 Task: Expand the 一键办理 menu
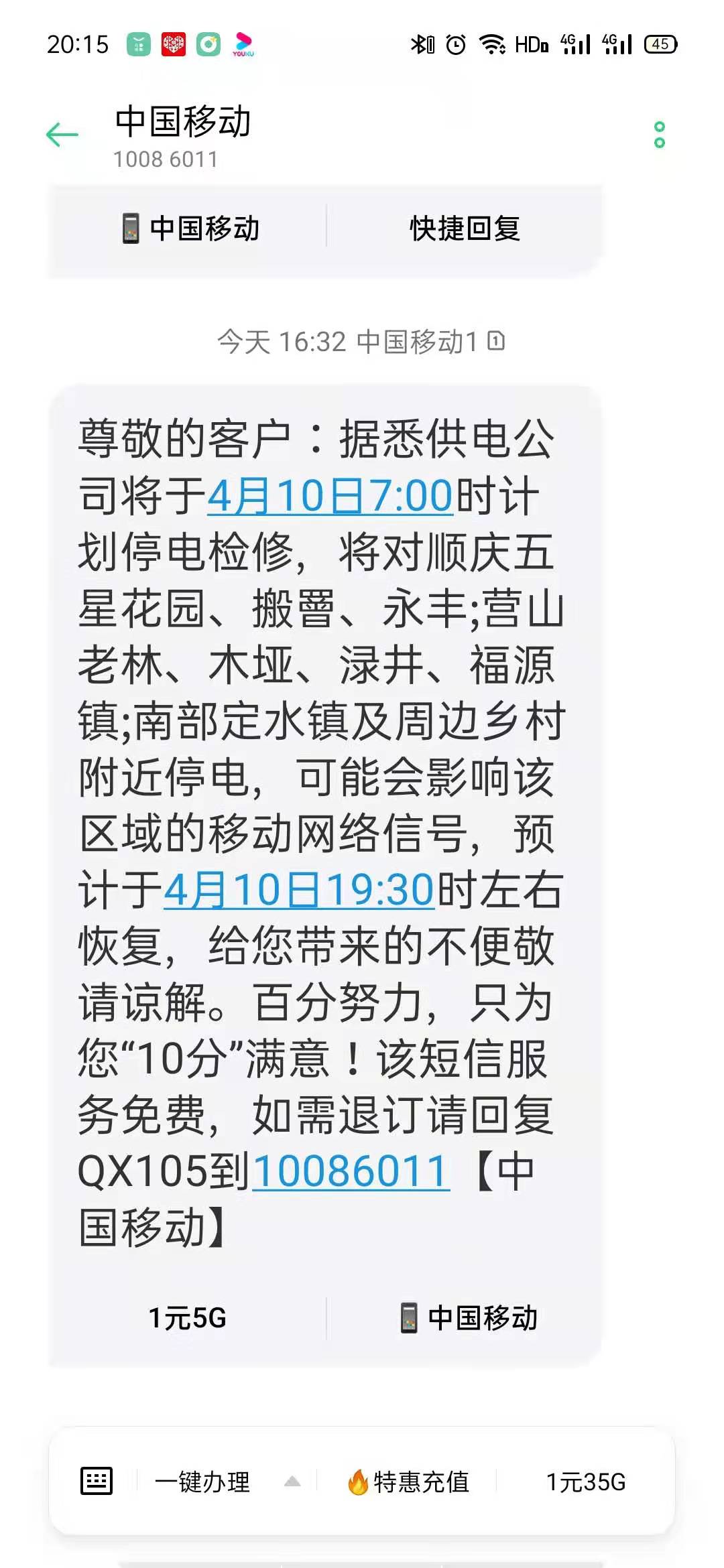(225, 1482)
